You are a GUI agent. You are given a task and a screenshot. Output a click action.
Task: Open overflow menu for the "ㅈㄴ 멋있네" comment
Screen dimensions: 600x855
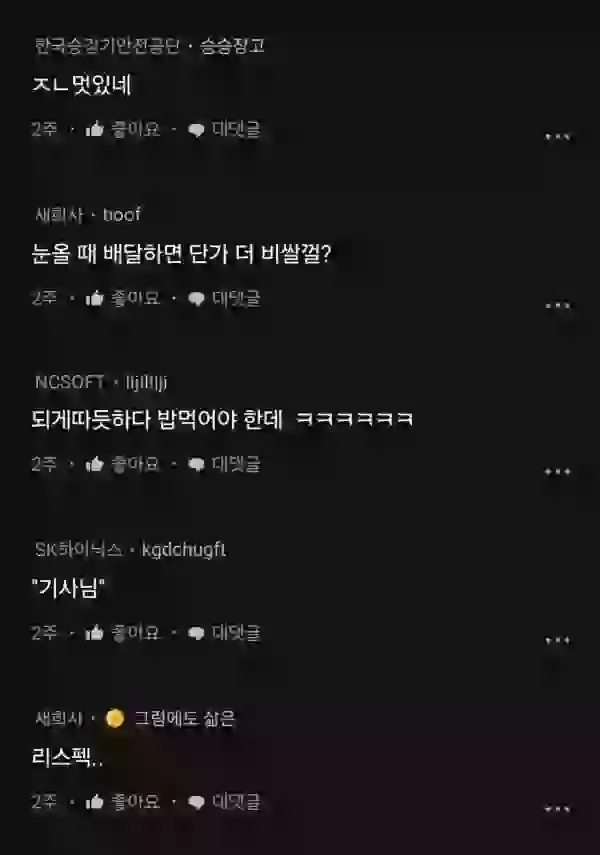click(557, 137)
